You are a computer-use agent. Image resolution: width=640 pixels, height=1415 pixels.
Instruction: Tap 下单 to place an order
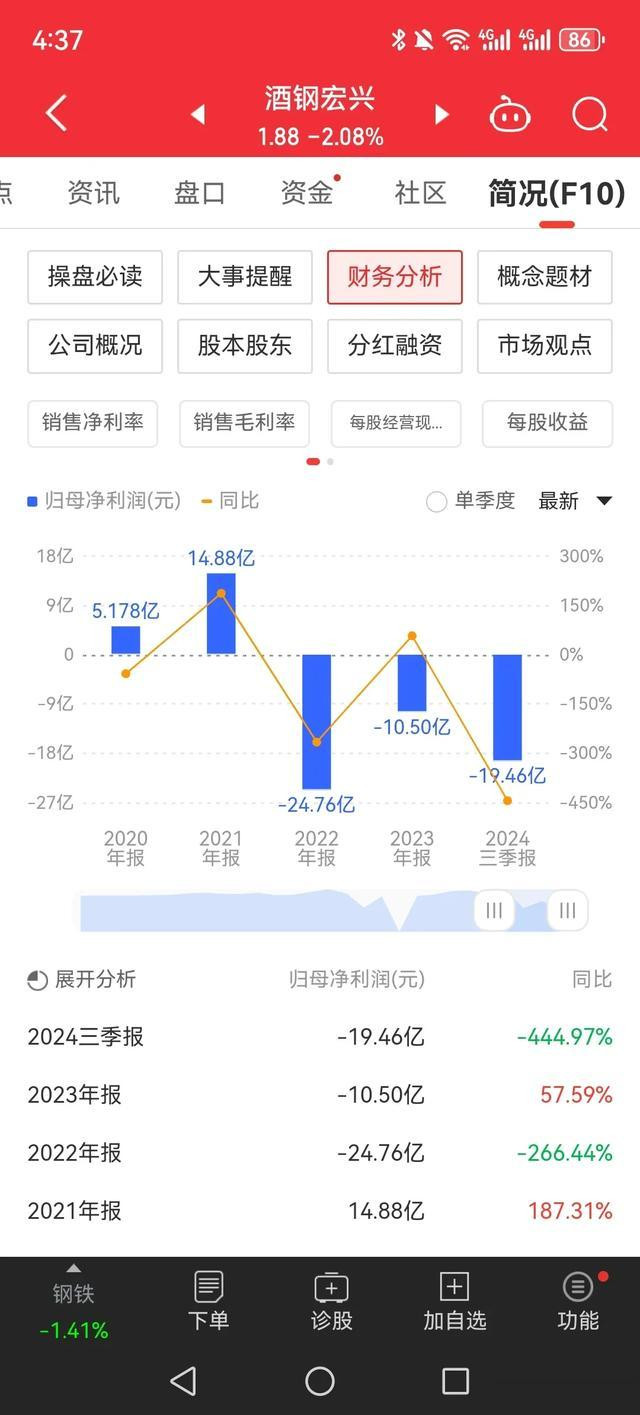[208, 1301]
